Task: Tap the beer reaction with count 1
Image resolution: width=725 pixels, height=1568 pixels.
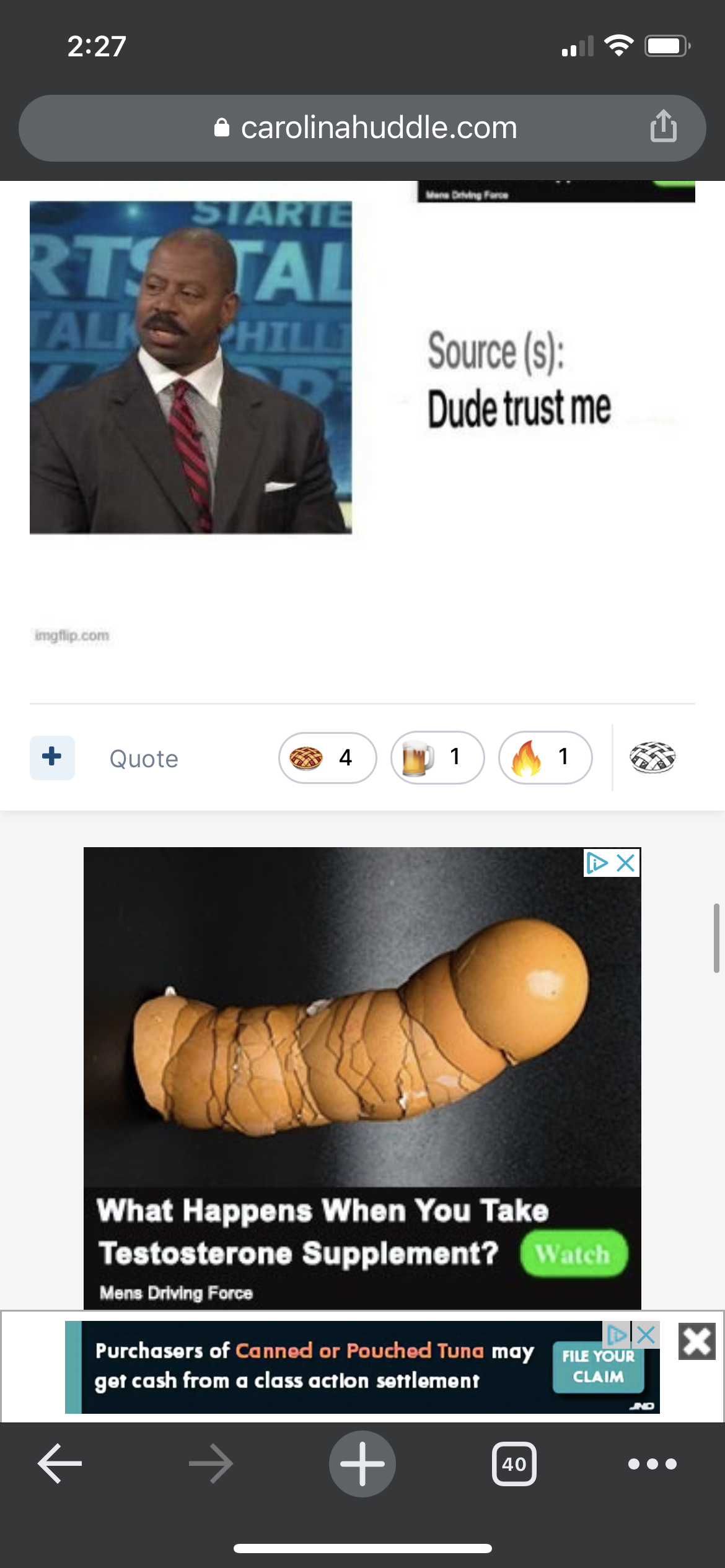Action: click(437, 757)
